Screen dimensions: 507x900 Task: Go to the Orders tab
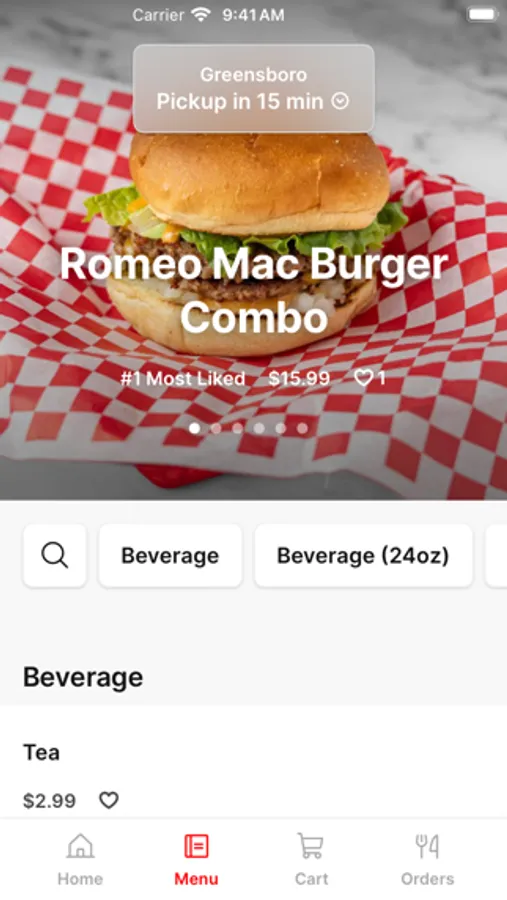(x=427, y=859)
